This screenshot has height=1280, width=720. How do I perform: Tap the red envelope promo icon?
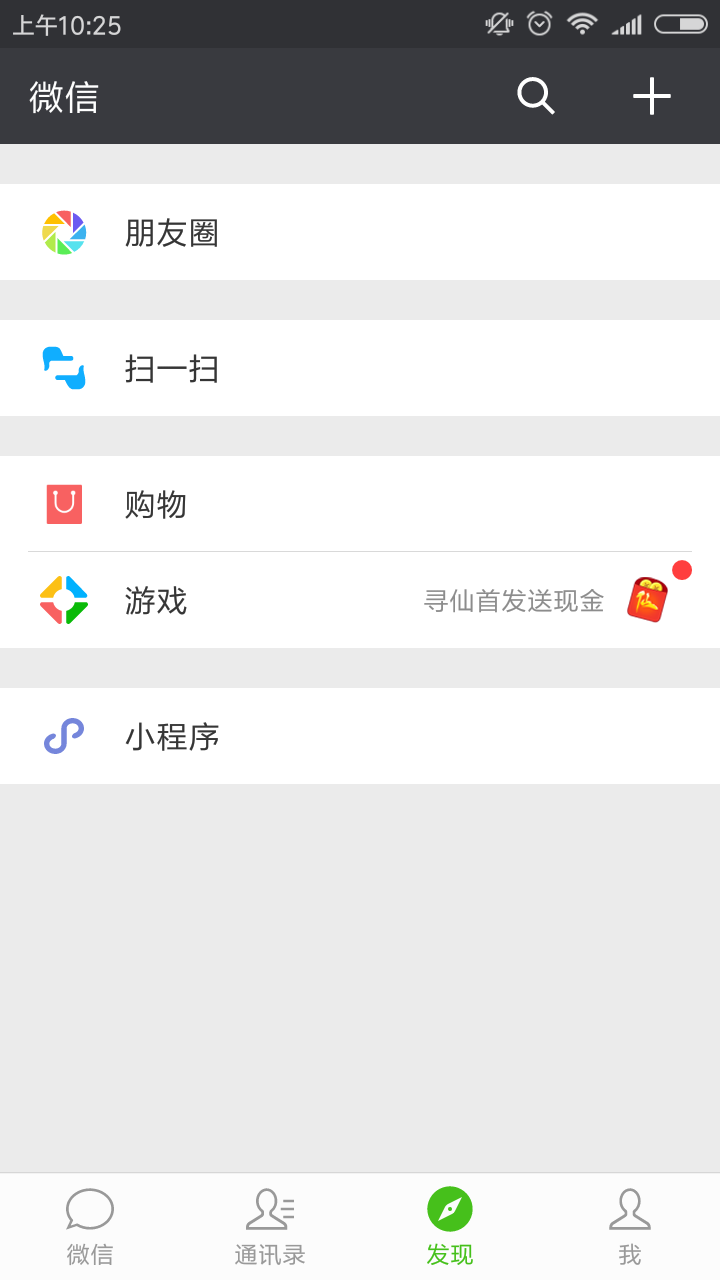(648, 598)
